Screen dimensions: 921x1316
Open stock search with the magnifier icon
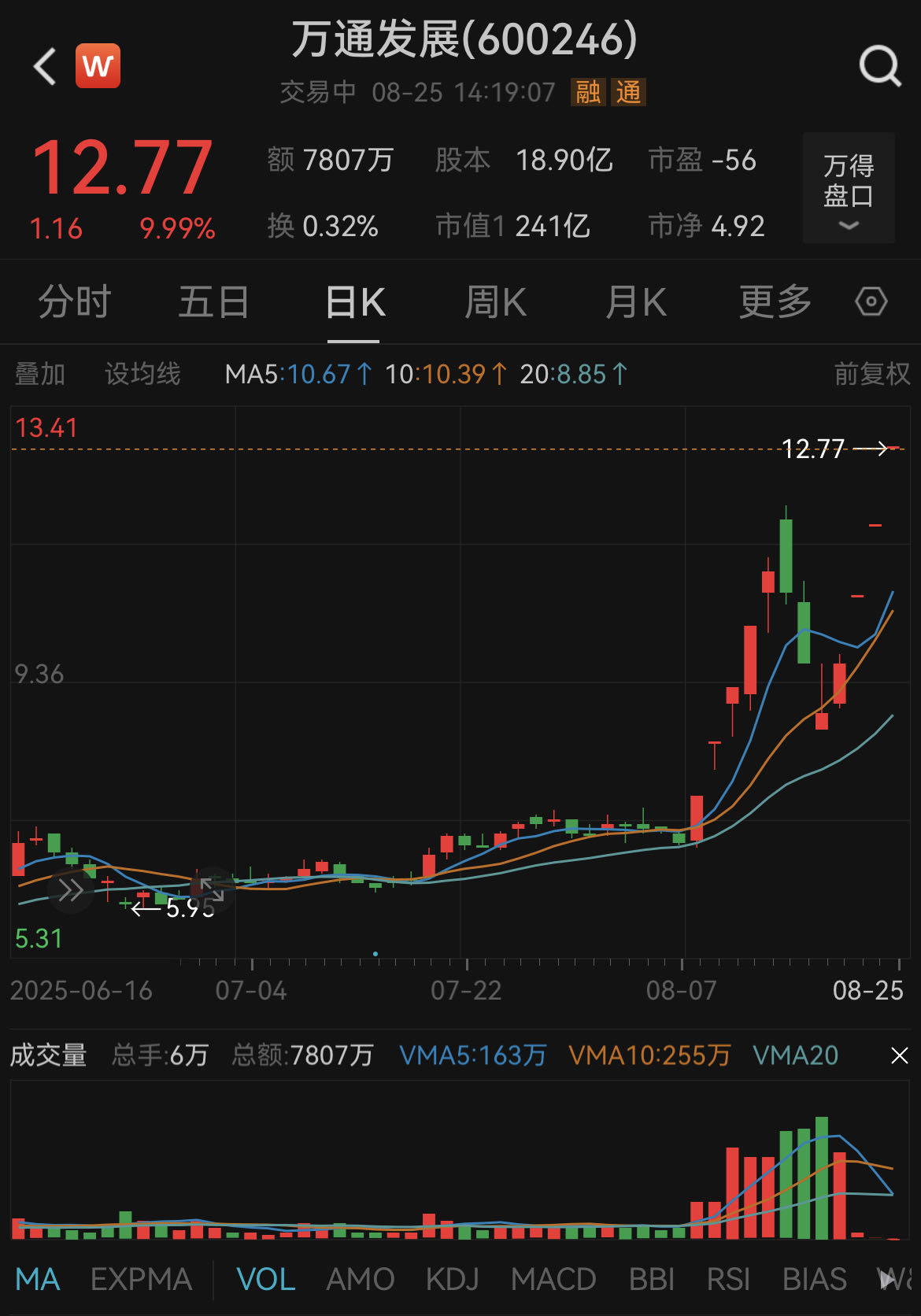click(x=879, y=66)
